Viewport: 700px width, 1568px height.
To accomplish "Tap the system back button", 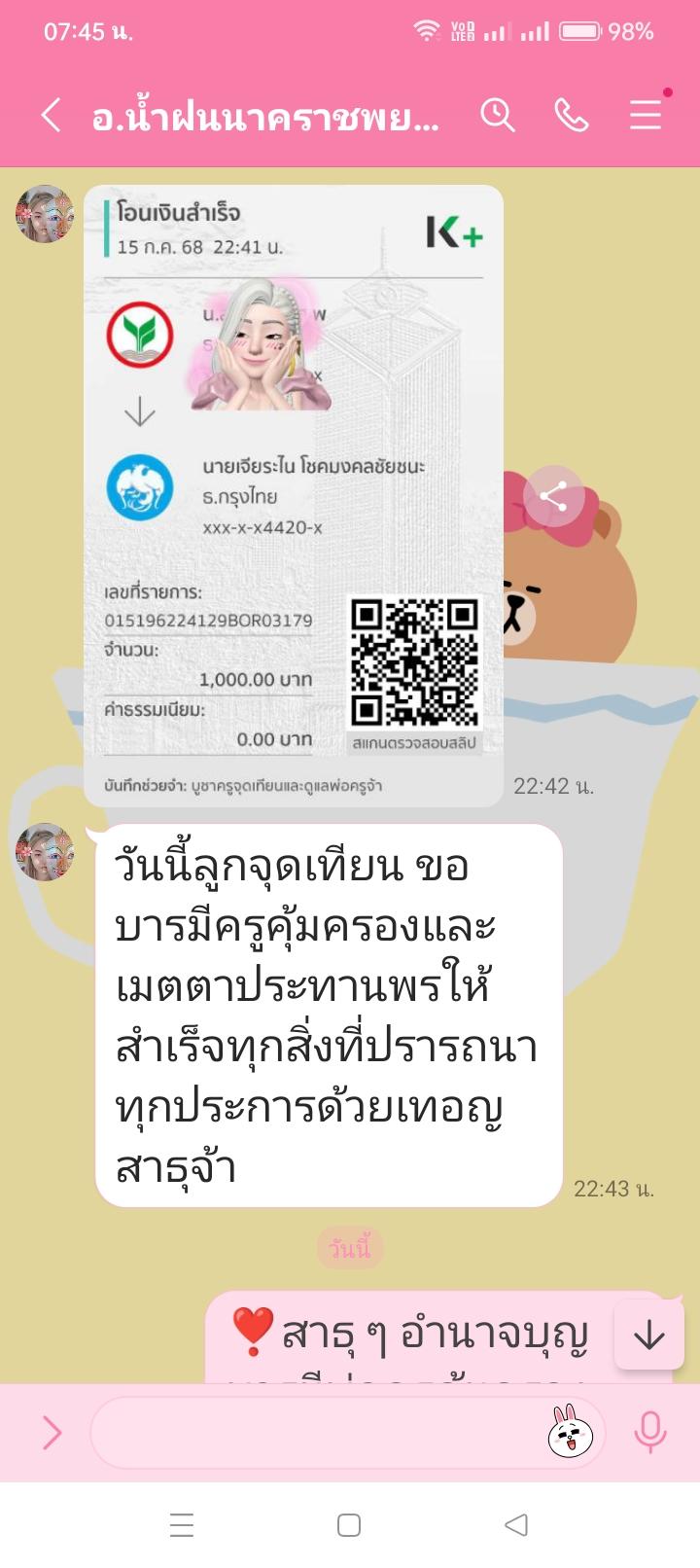I will tap(516, 1524).
